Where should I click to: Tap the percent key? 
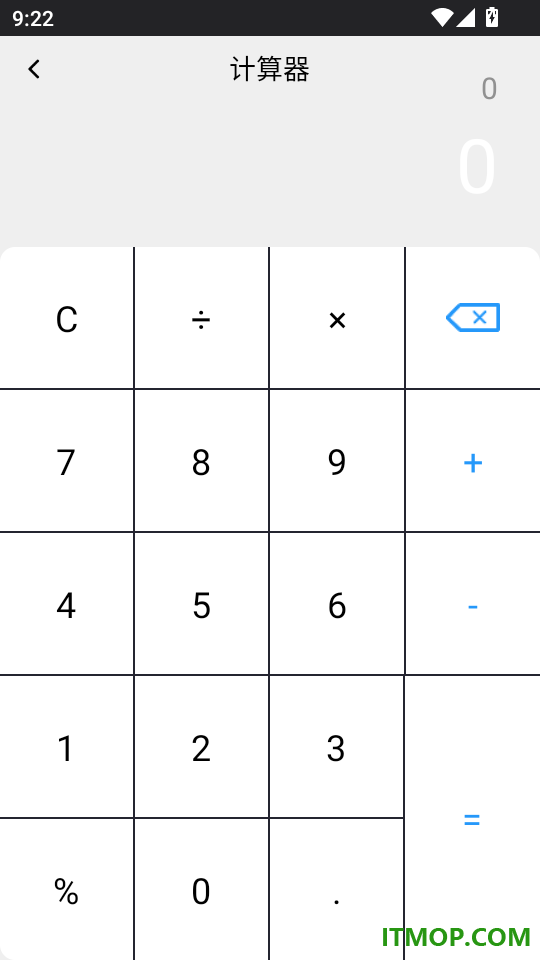point(66,890)
